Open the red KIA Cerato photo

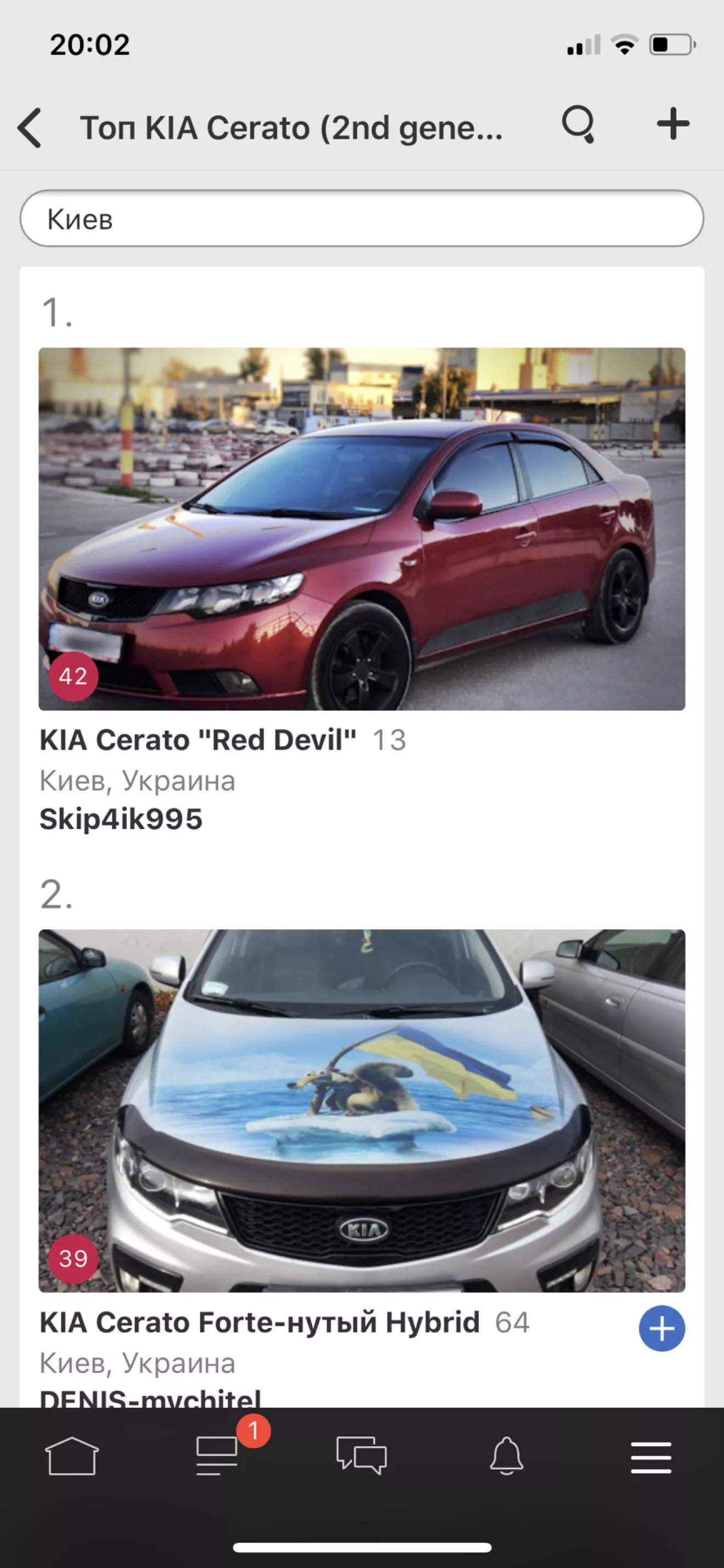[361, 529]
